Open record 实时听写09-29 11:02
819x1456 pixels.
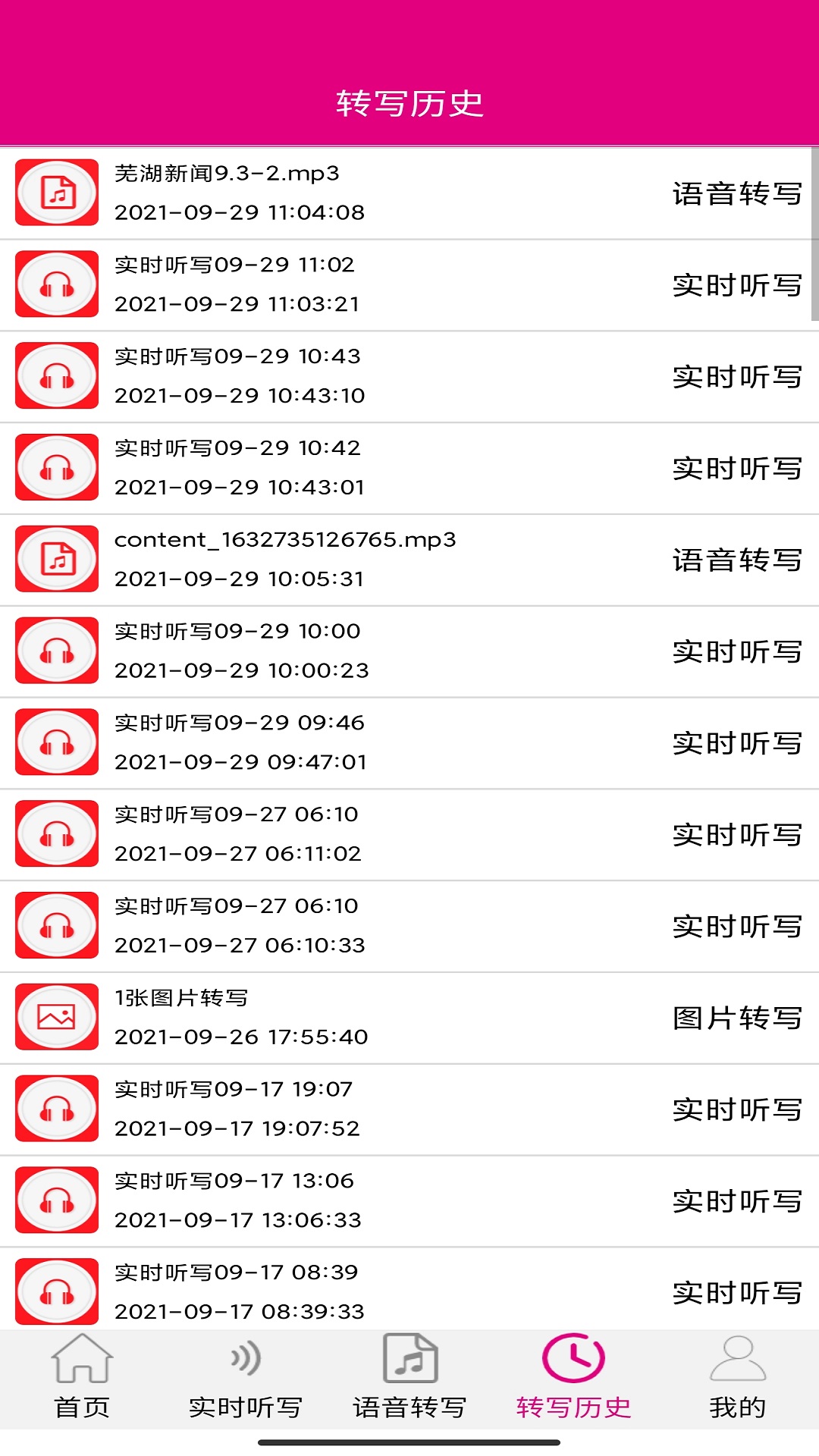(409, 285)
